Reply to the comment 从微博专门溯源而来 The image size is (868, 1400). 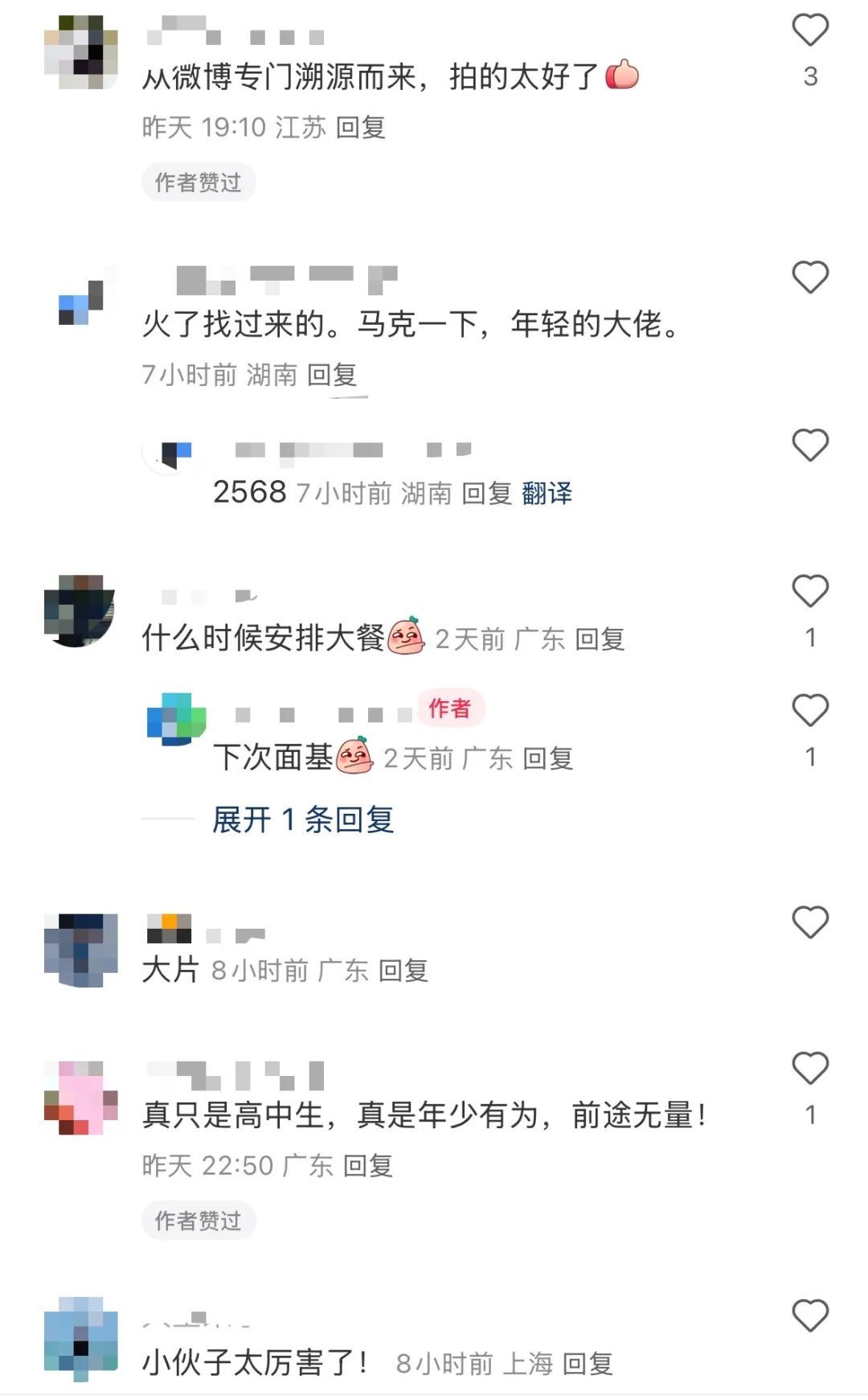[x=361, y=127]
